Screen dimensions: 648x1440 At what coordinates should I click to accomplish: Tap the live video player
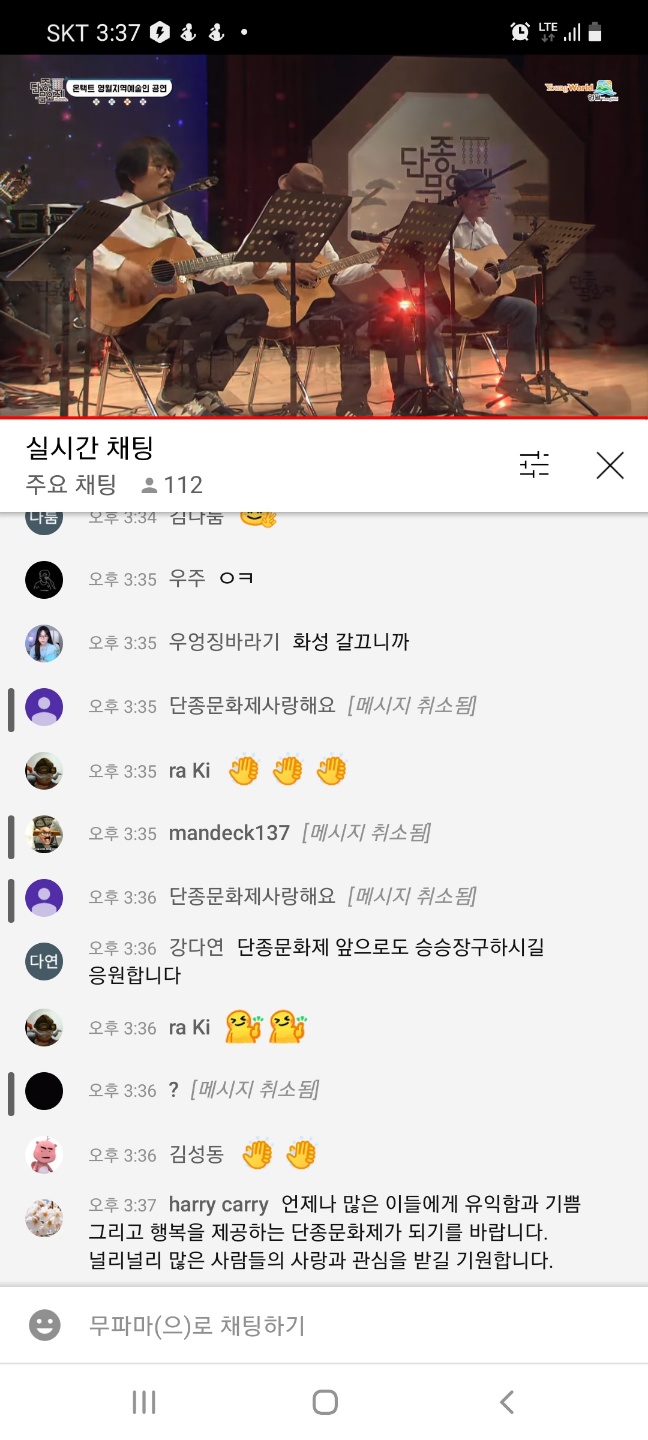pos(324,235)
